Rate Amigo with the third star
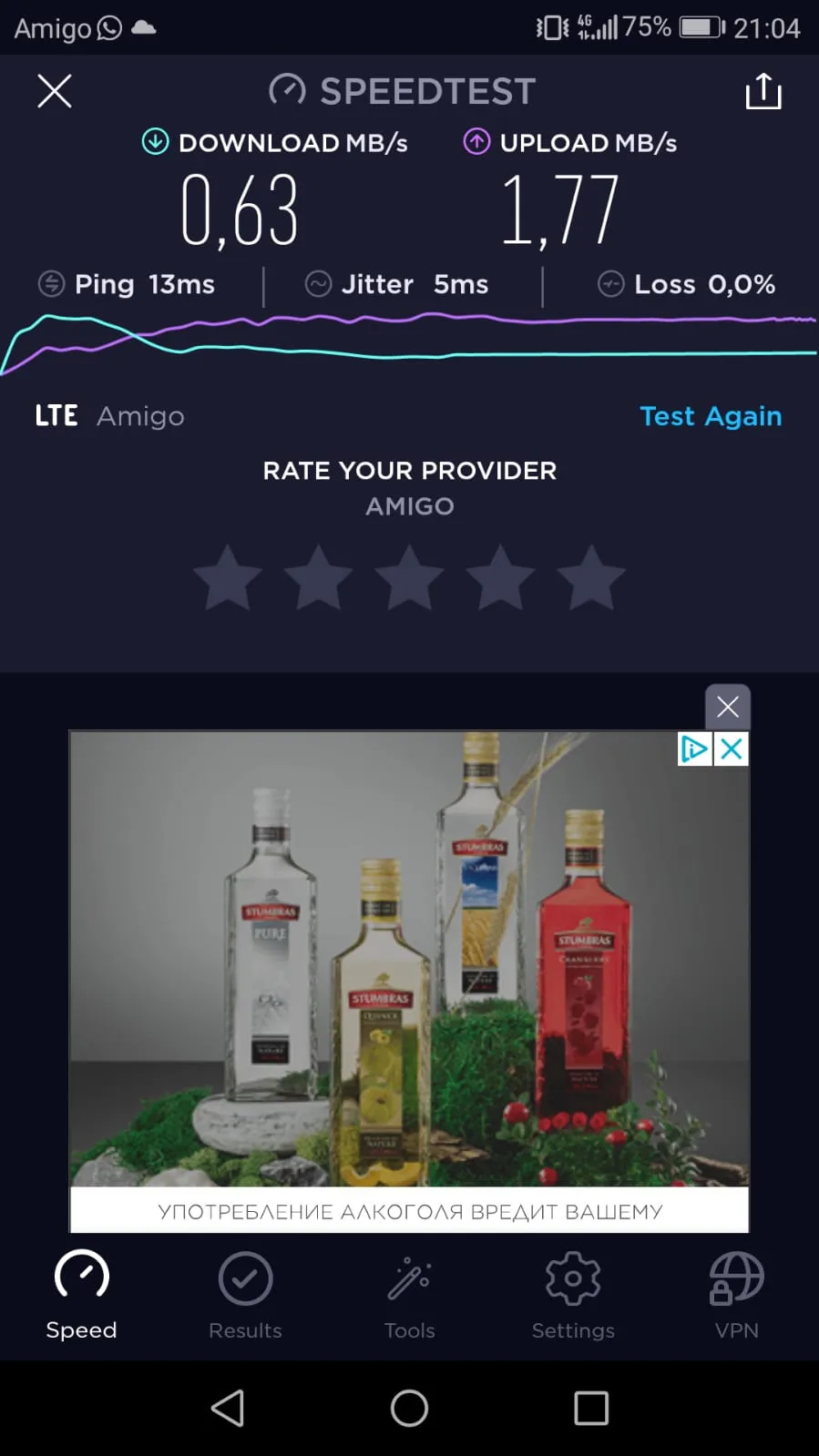This screenshot has height=1456, width=819. pos(409,577)
